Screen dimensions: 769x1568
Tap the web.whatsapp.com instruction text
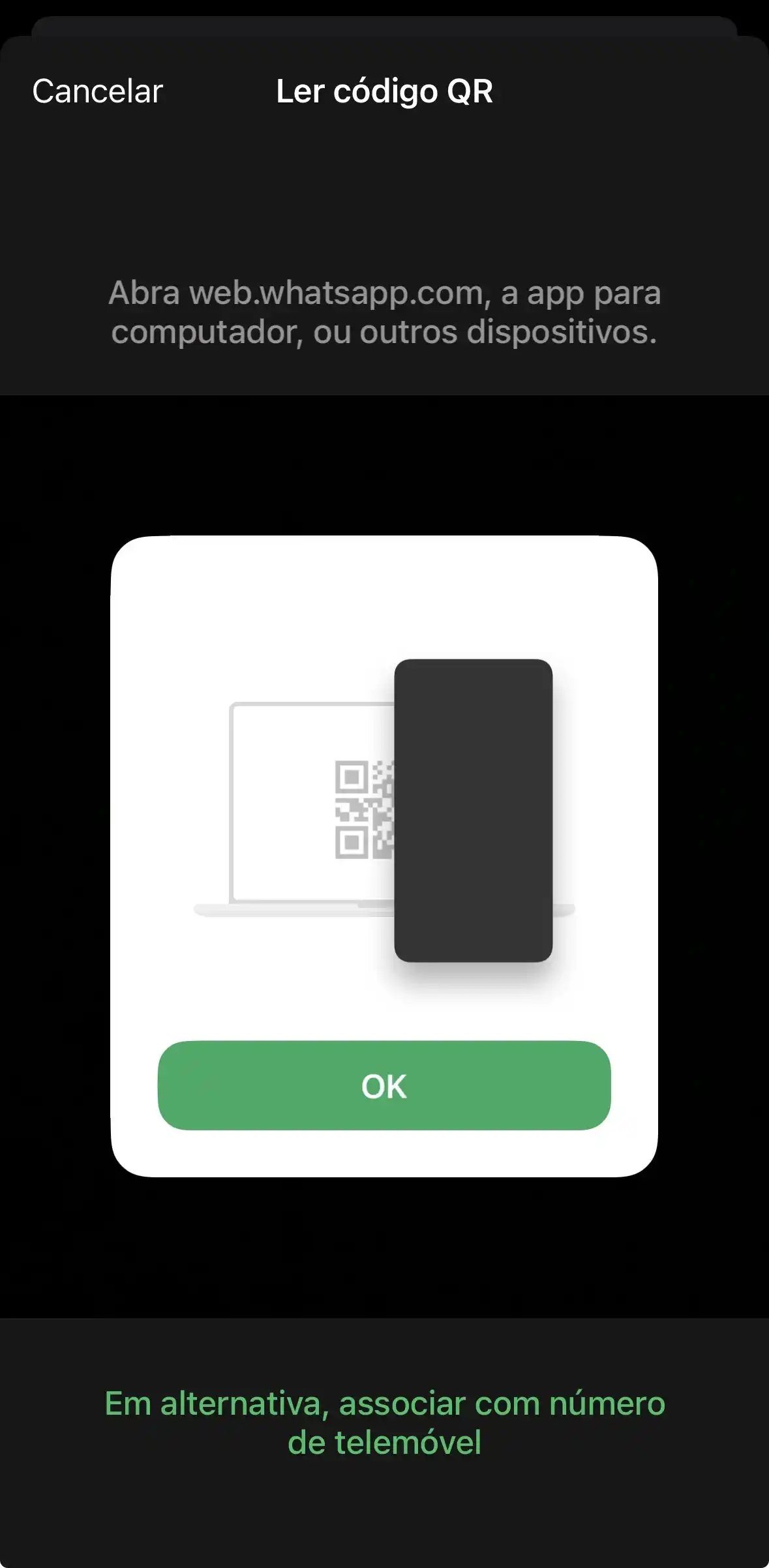pos(385,313)
